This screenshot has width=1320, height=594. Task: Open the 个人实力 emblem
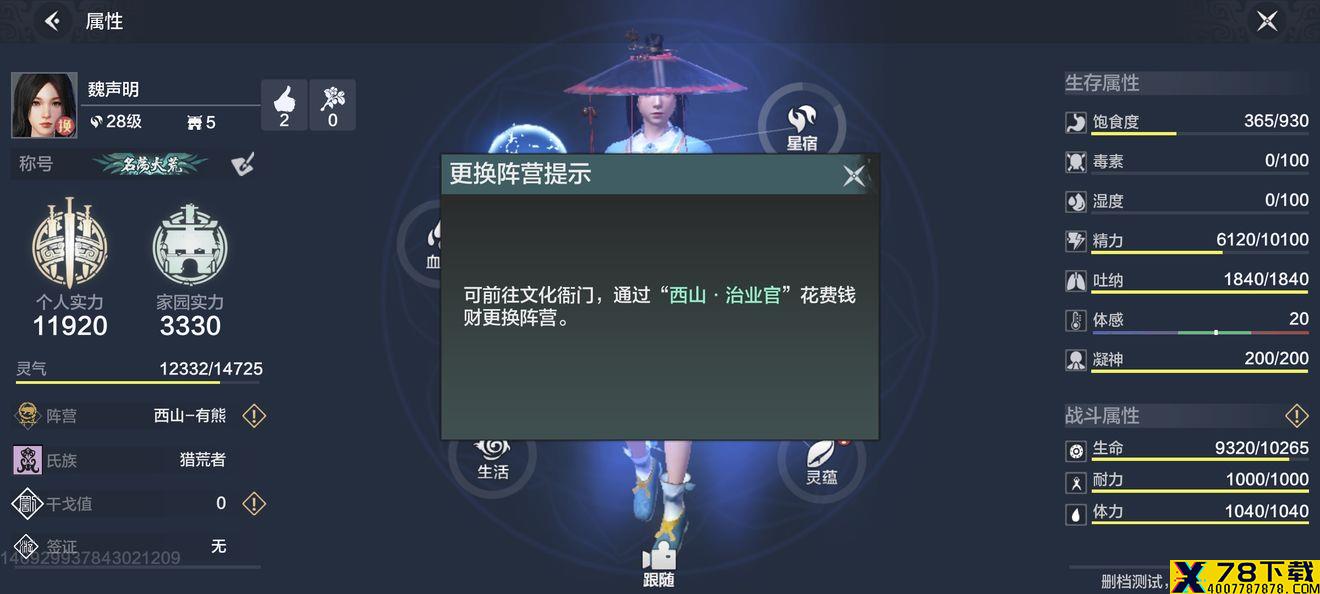tap(70, 243)
